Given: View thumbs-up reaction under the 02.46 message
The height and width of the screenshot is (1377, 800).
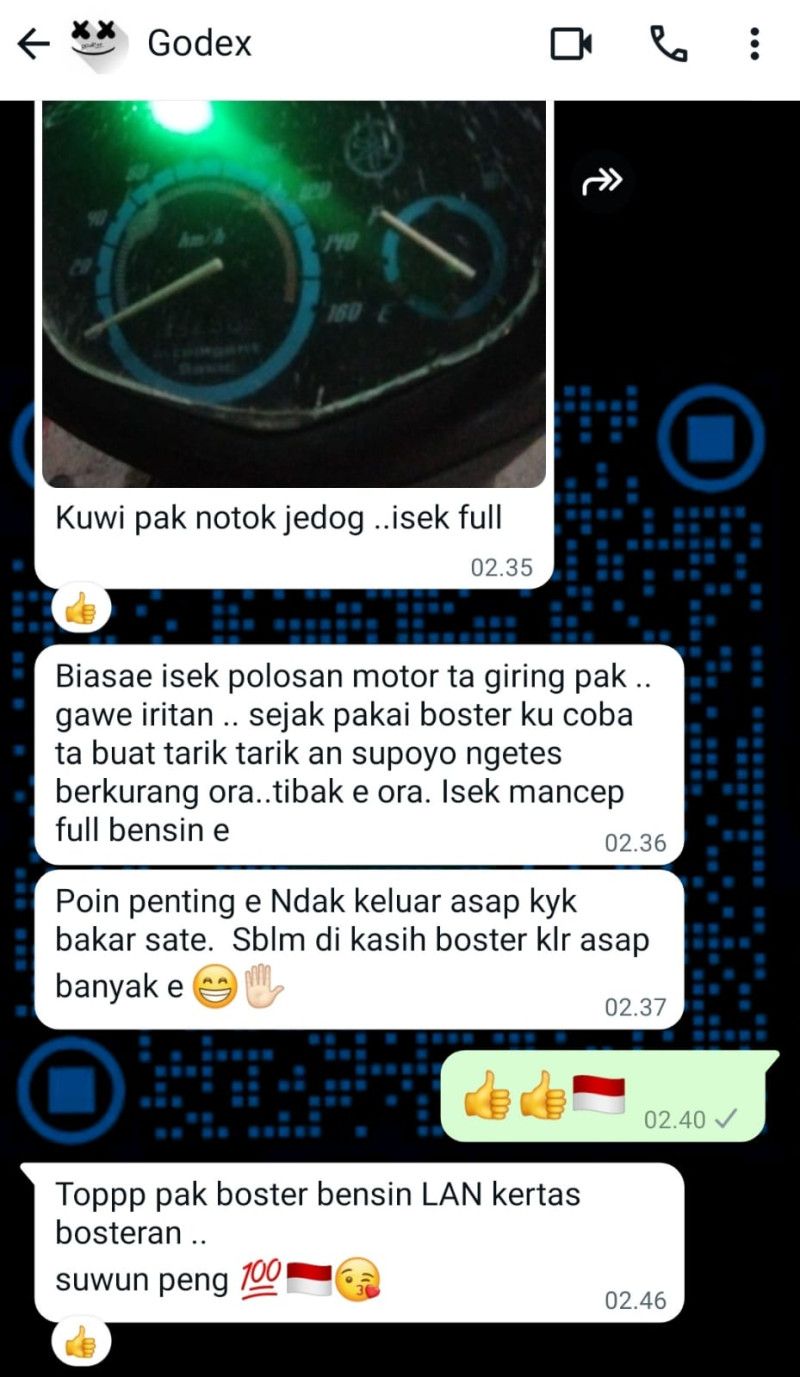Looking at the screenshot, I should 80,1342.
